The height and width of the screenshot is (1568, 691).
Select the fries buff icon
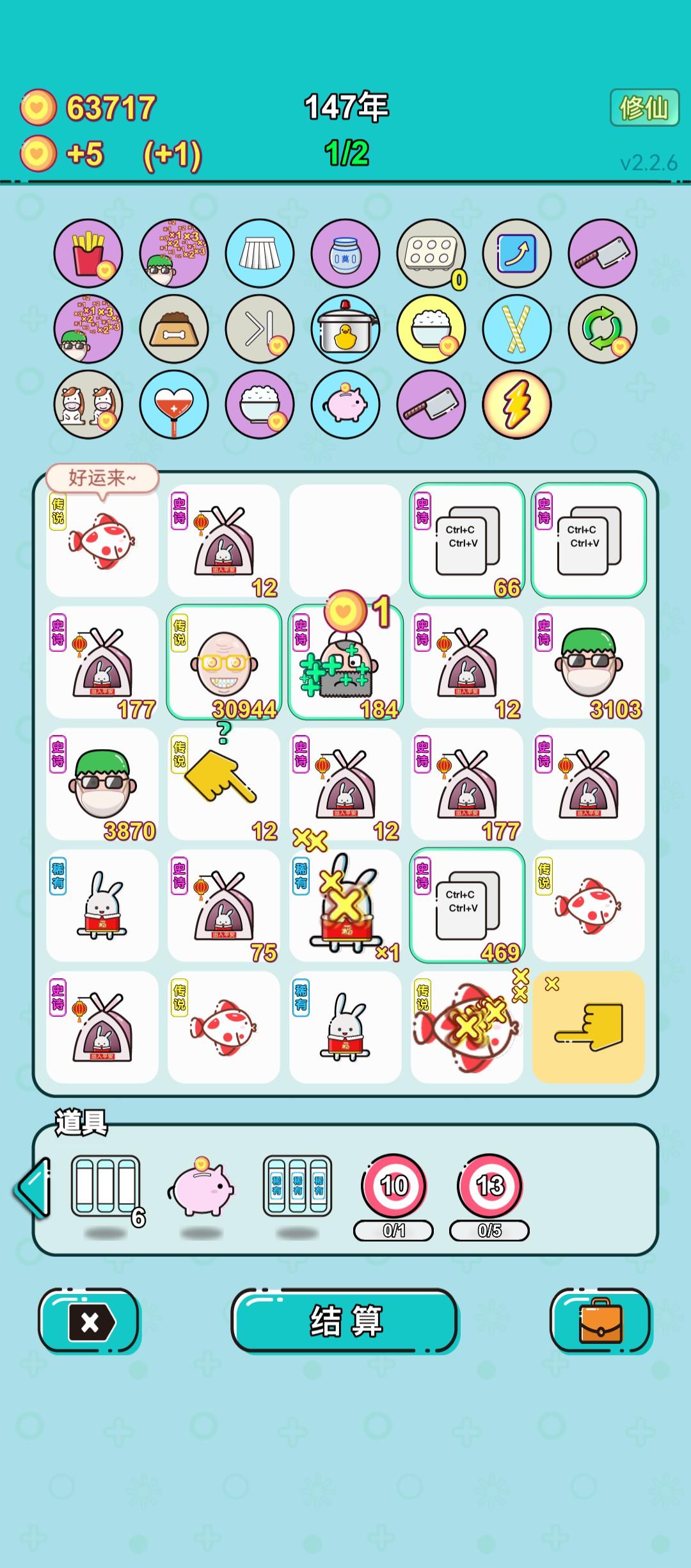[90, 253]
